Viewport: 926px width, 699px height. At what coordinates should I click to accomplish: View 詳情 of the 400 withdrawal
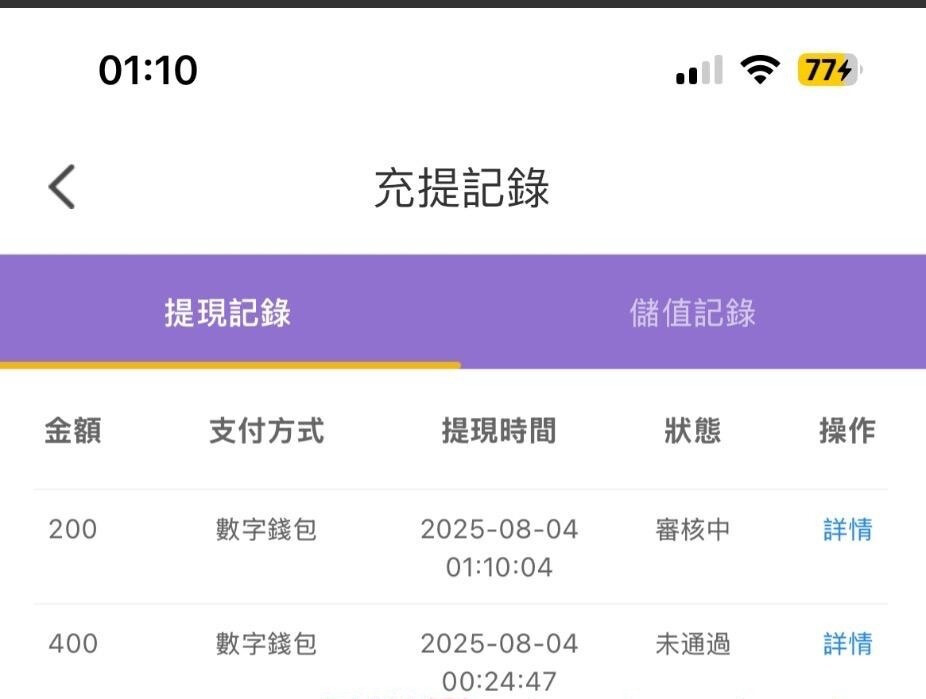click(847, 644)
